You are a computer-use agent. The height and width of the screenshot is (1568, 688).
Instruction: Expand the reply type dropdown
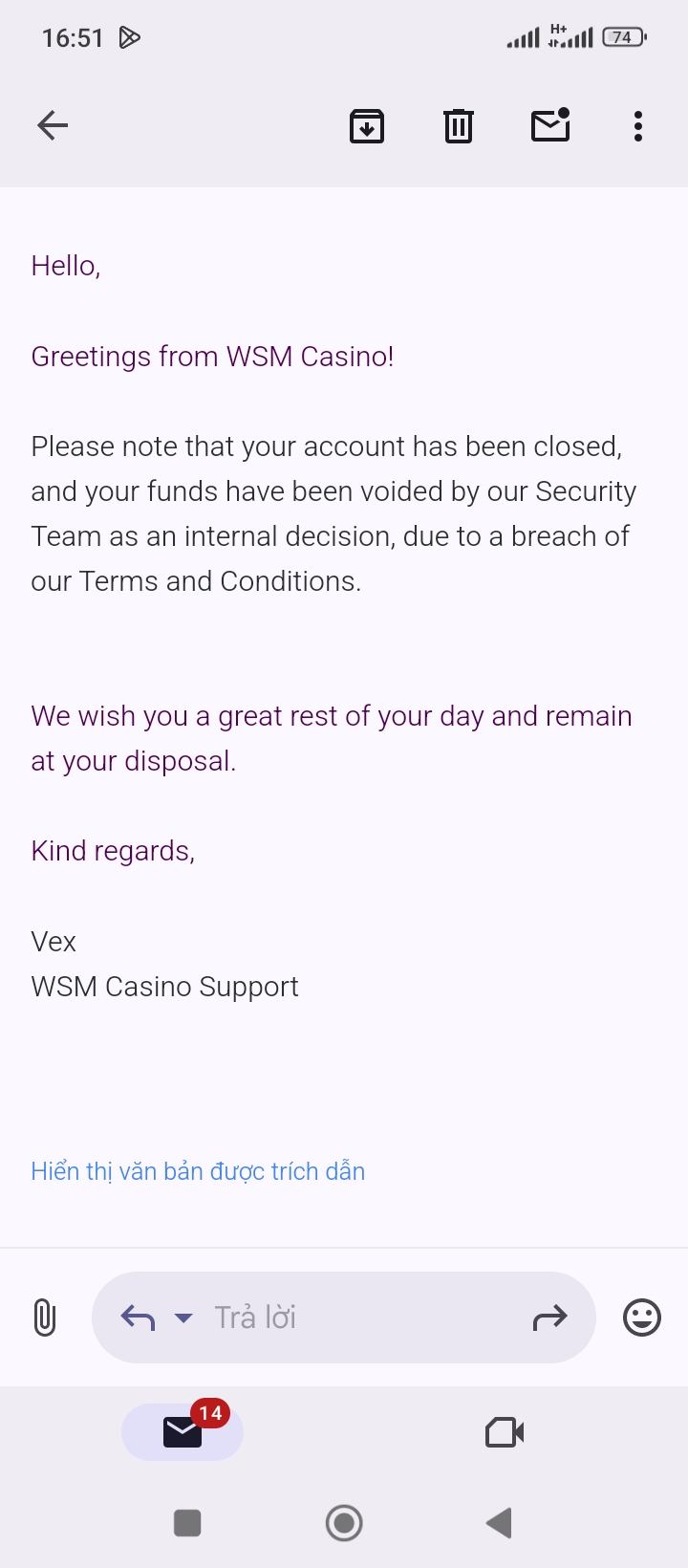(x=183, y=1318)
